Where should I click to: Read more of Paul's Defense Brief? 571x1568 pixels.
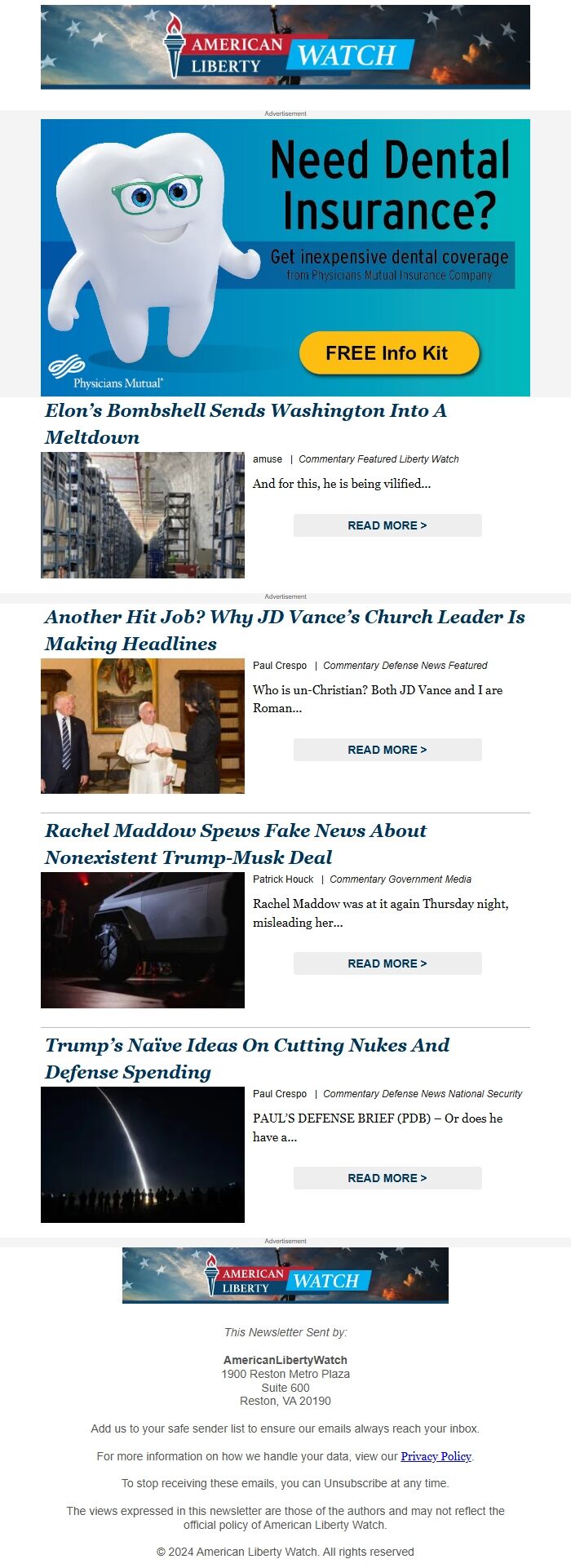tap(387, 1178)
